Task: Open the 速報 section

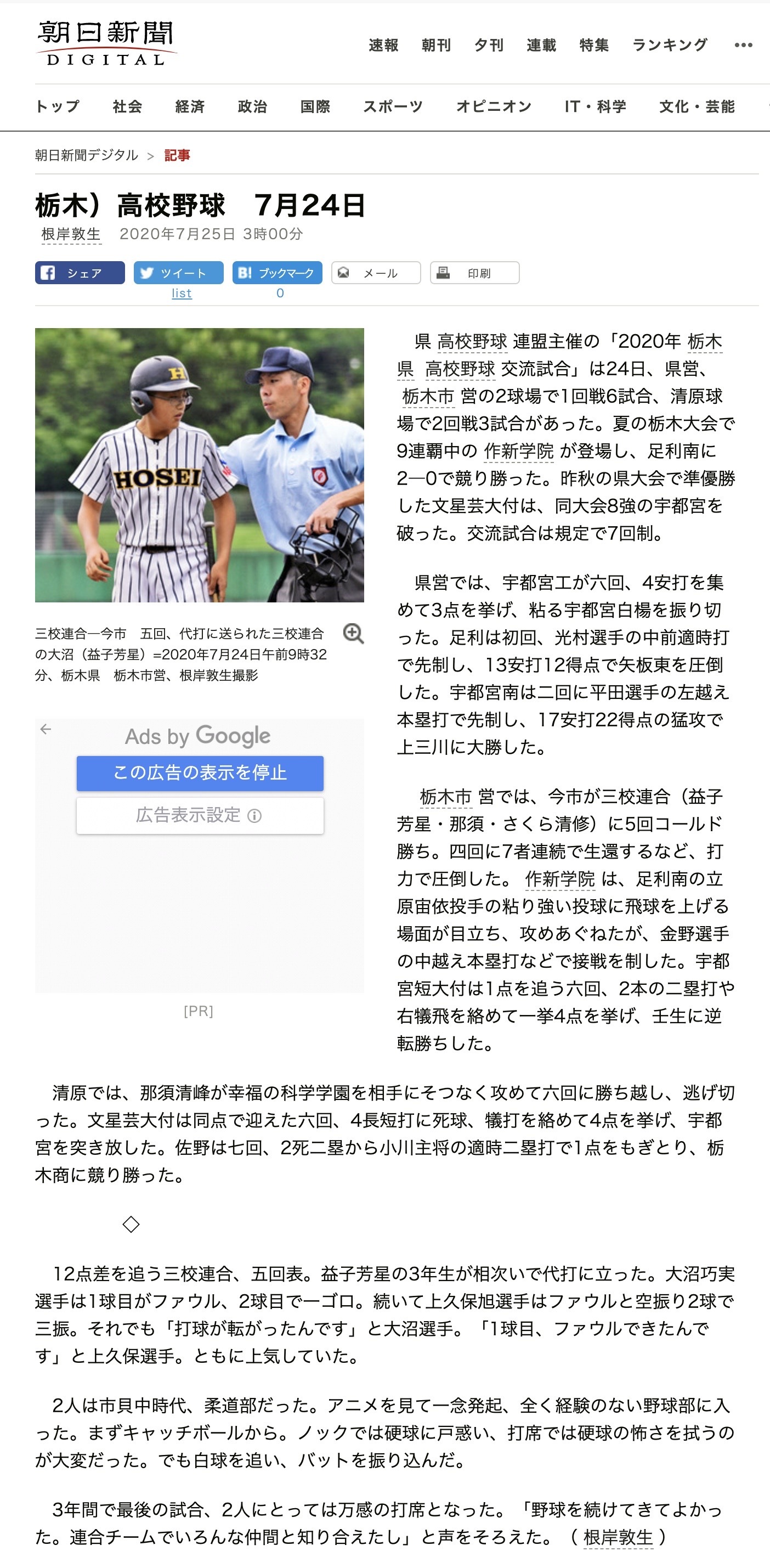Action: click(x=383, y=45)
